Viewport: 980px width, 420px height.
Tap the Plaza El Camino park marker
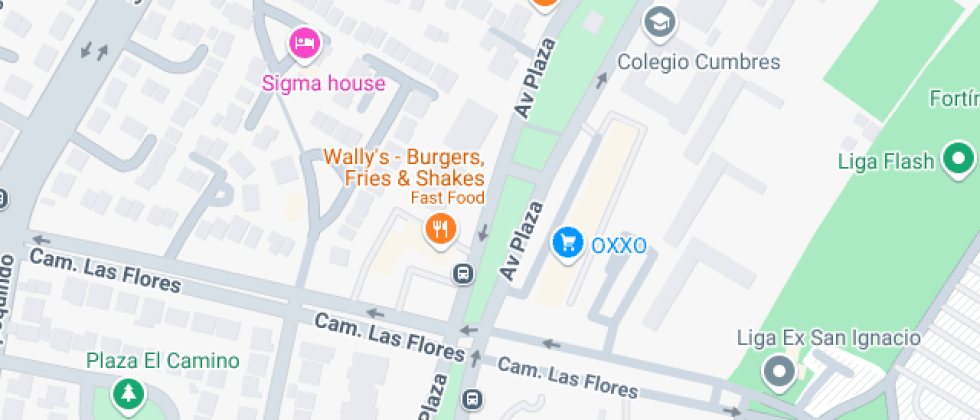(127, 394)
